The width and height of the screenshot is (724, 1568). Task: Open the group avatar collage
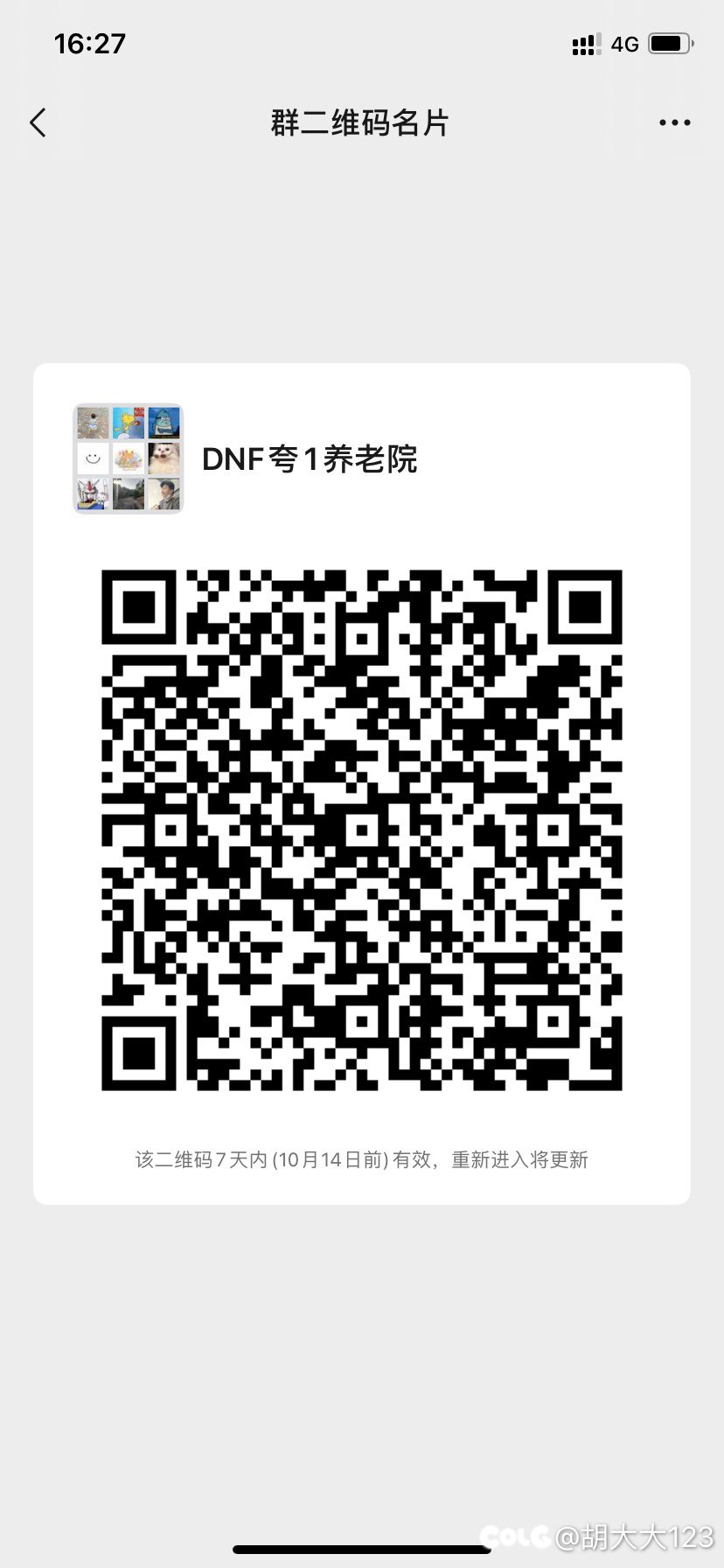(128, 458)
